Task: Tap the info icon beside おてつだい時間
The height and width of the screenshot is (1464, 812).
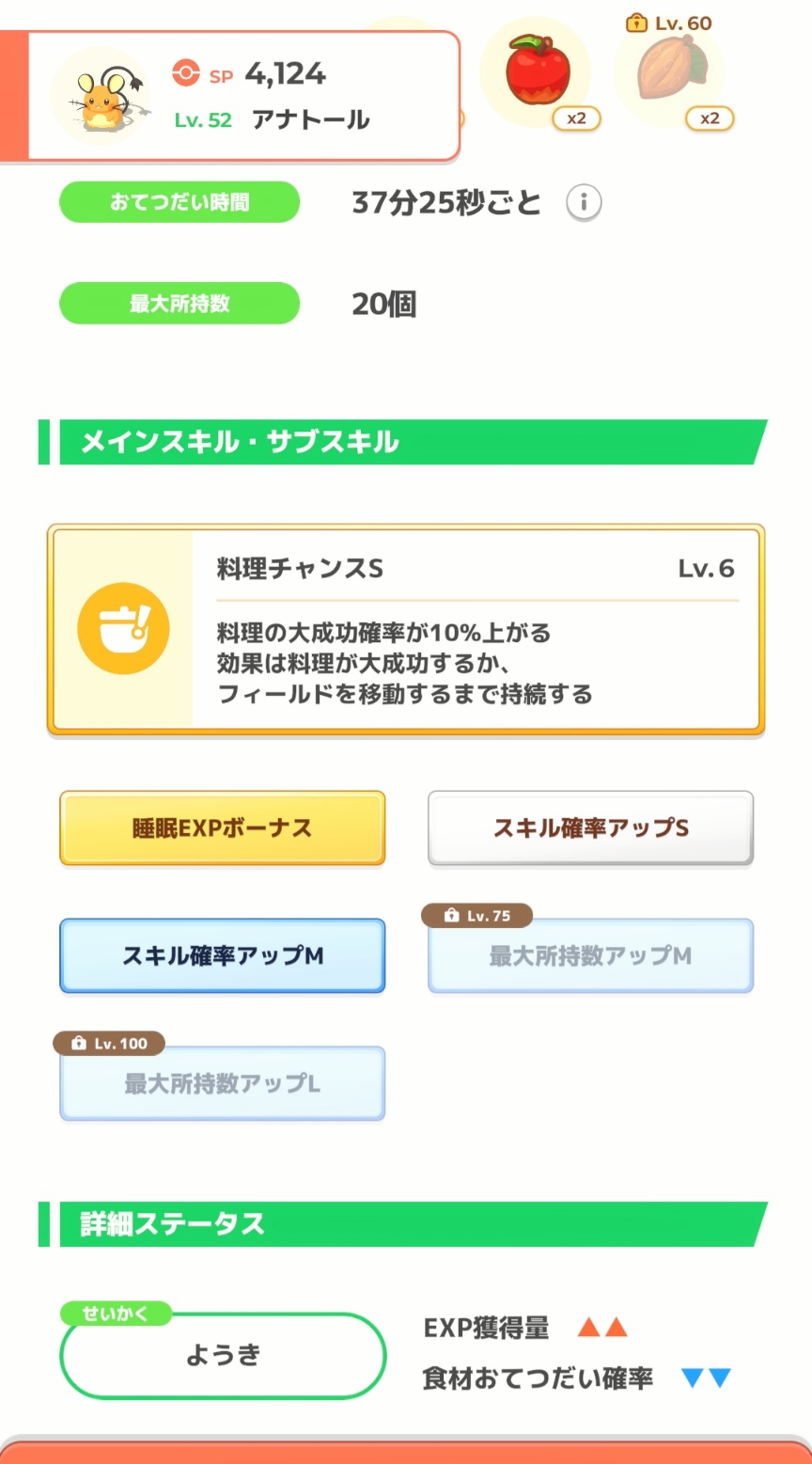Action: coord(584,202)
